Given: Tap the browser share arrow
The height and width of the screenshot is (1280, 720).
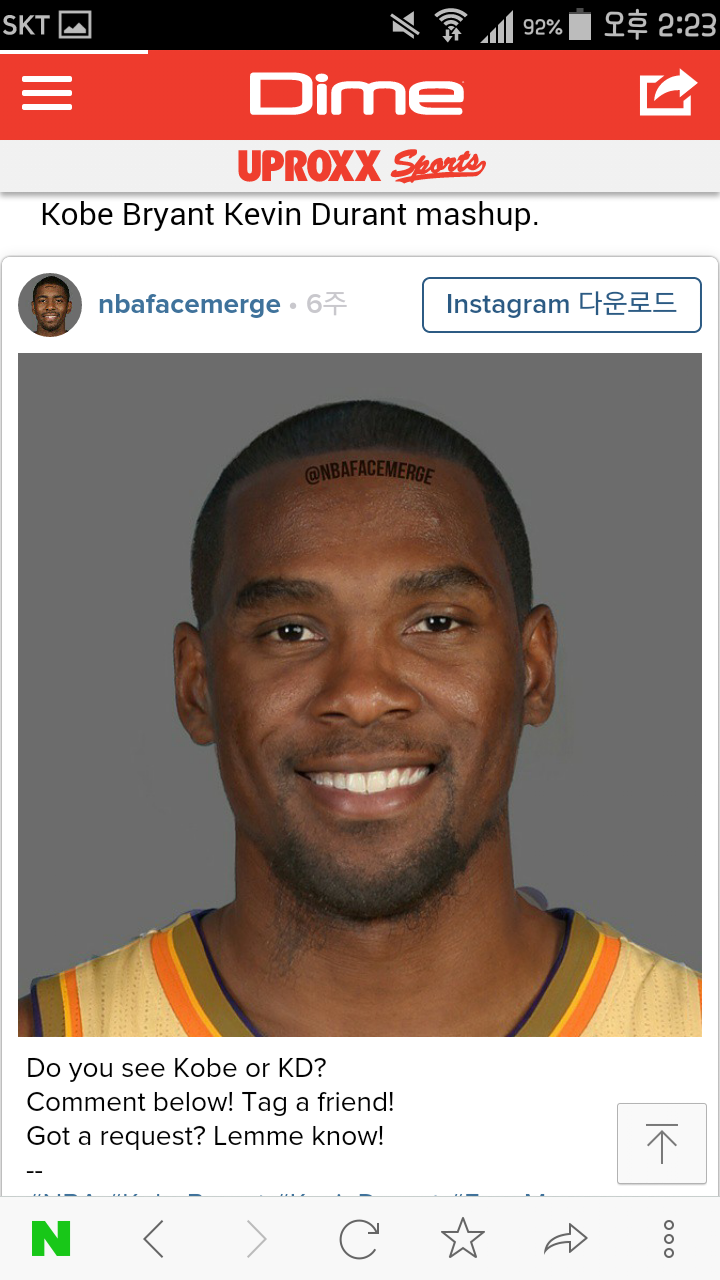Looking at the screenshot, I should click(565, 1240).
